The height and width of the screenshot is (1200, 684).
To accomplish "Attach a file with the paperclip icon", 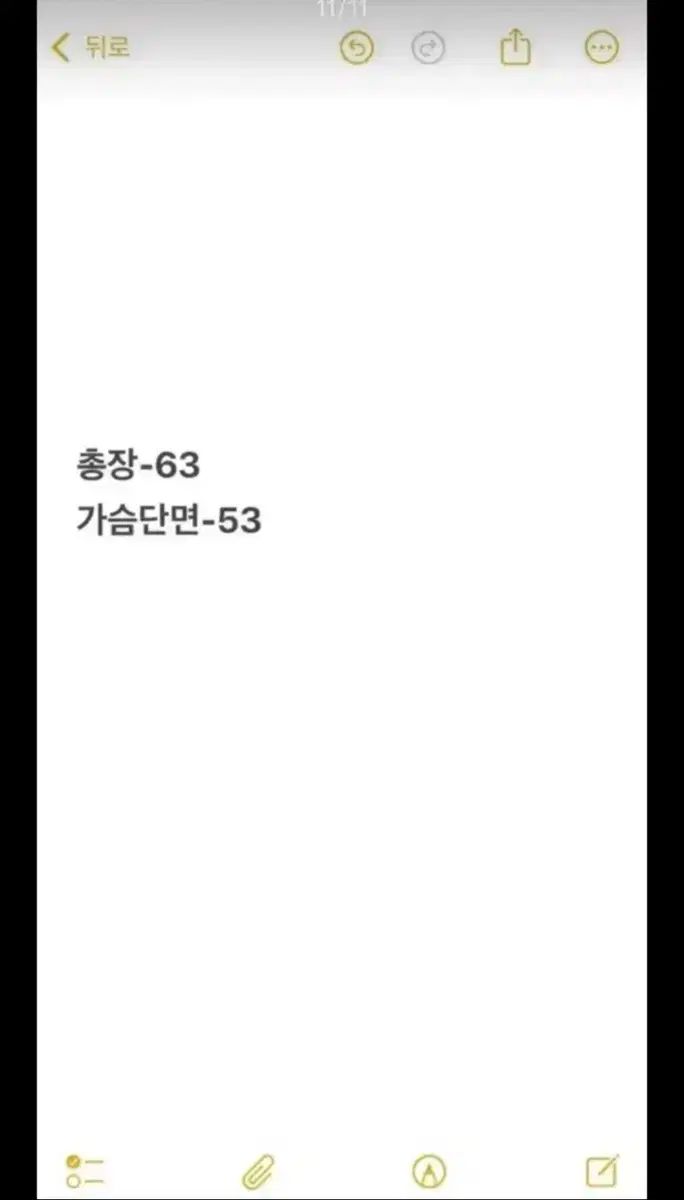I will pyautogui.click(x=258, y=1171).
